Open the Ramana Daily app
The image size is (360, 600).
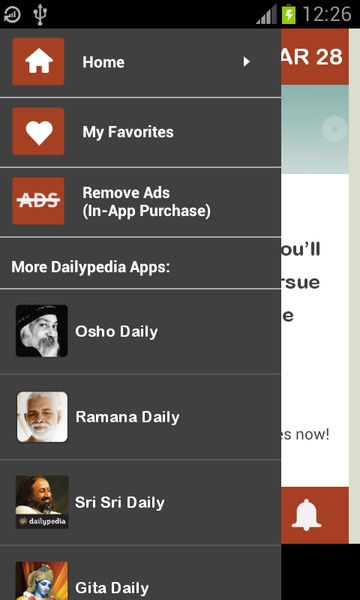[140, 417]
